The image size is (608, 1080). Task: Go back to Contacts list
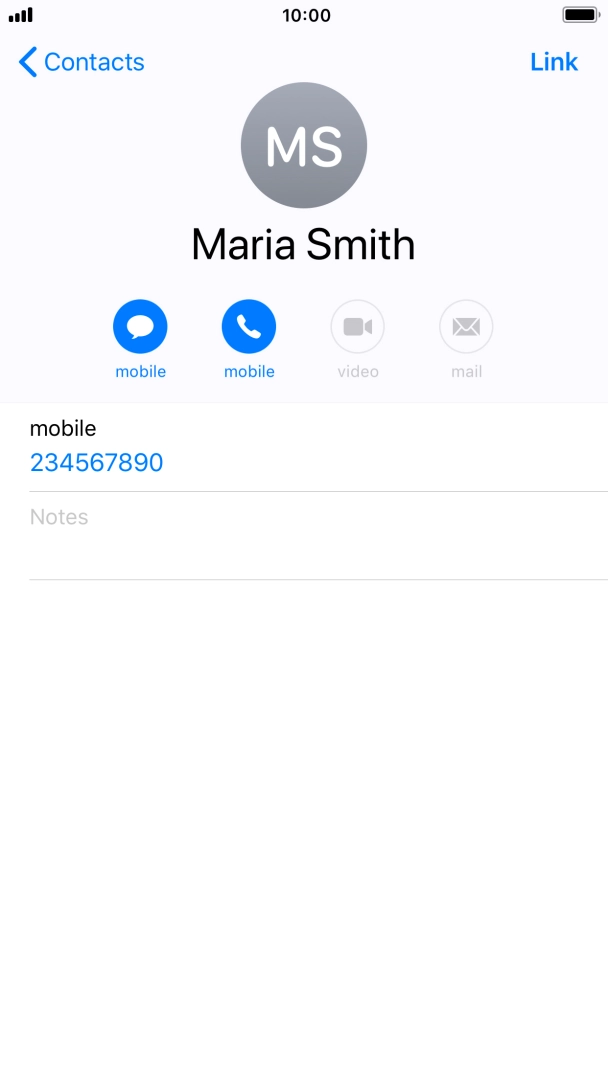click(82, 62)
